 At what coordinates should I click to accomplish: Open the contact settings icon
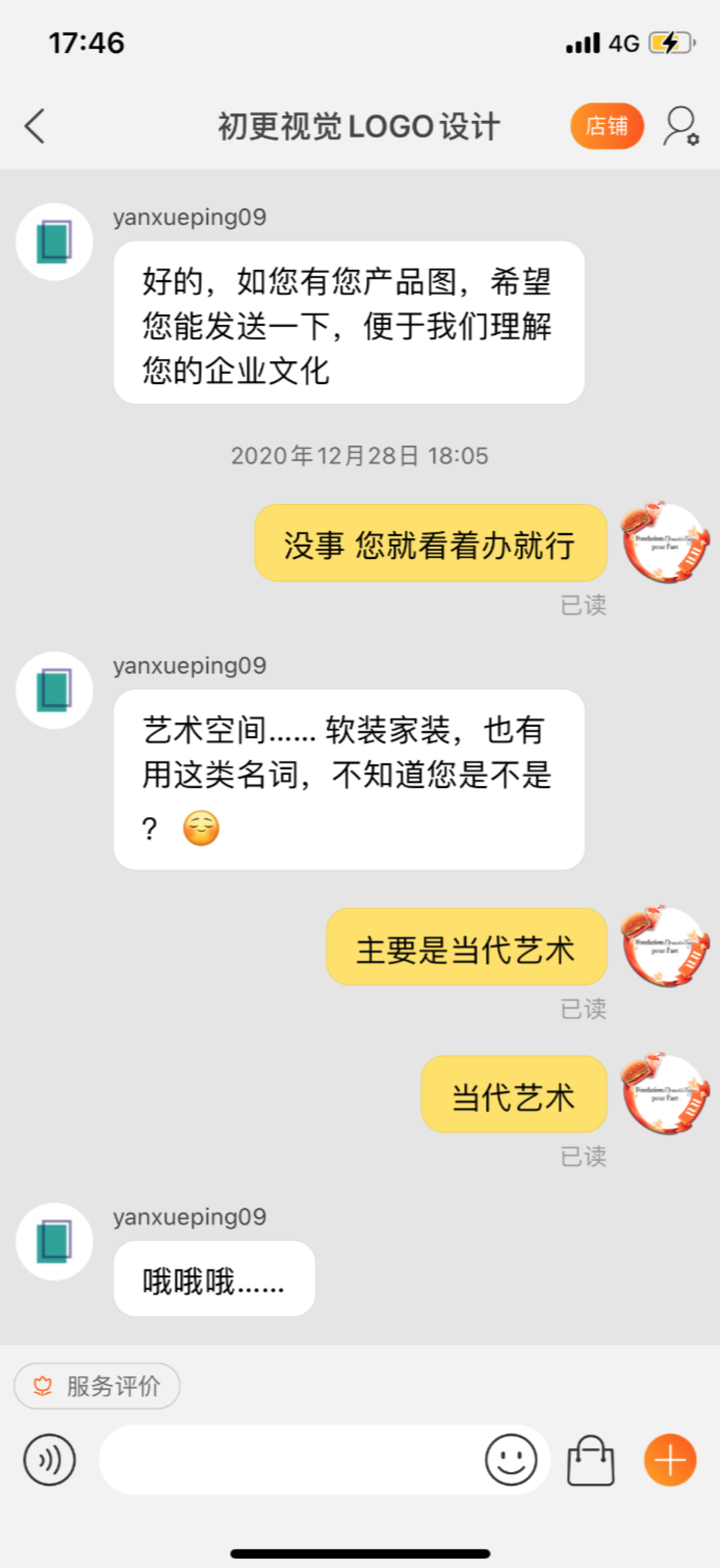[680, 126]
